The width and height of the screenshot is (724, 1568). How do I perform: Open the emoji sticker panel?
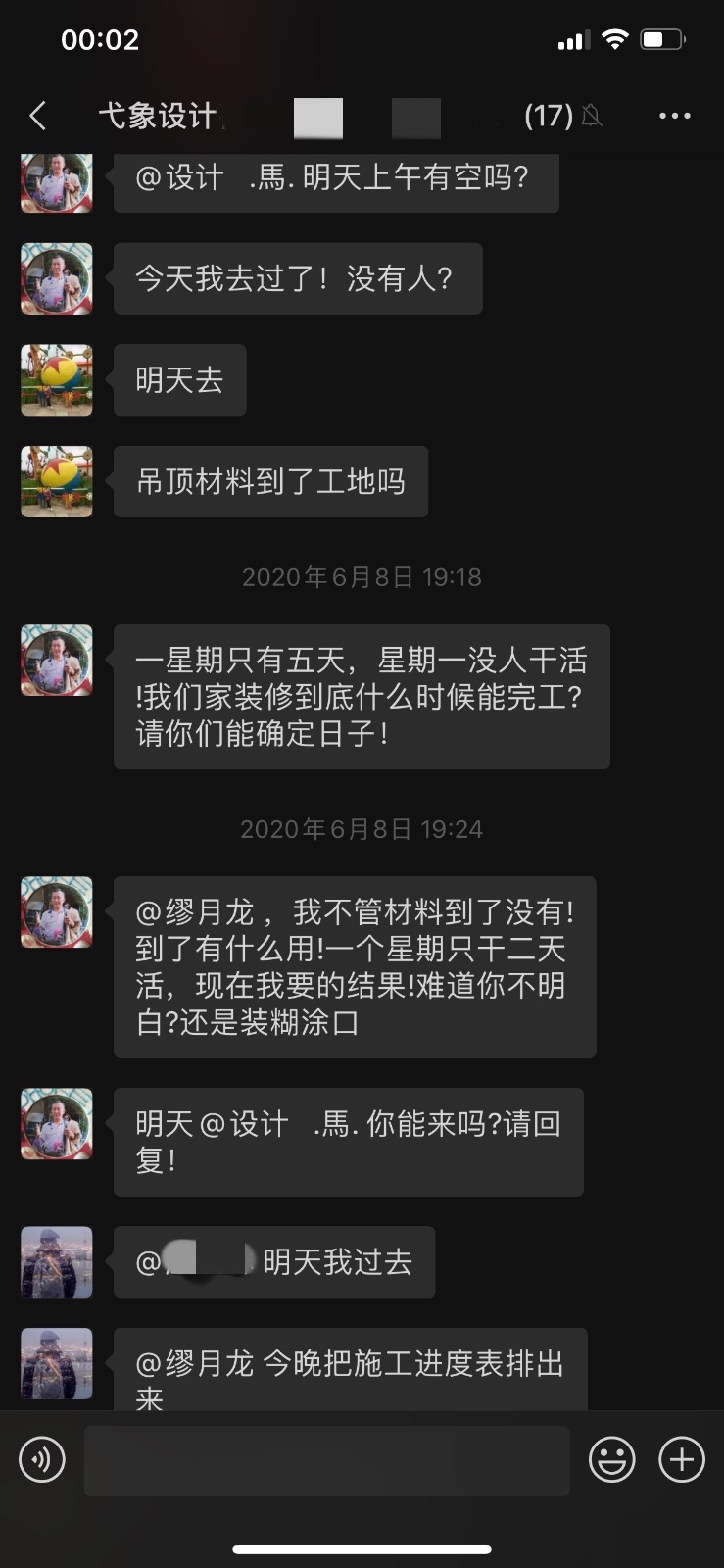pyautogui.click(x=611, y=1459)
